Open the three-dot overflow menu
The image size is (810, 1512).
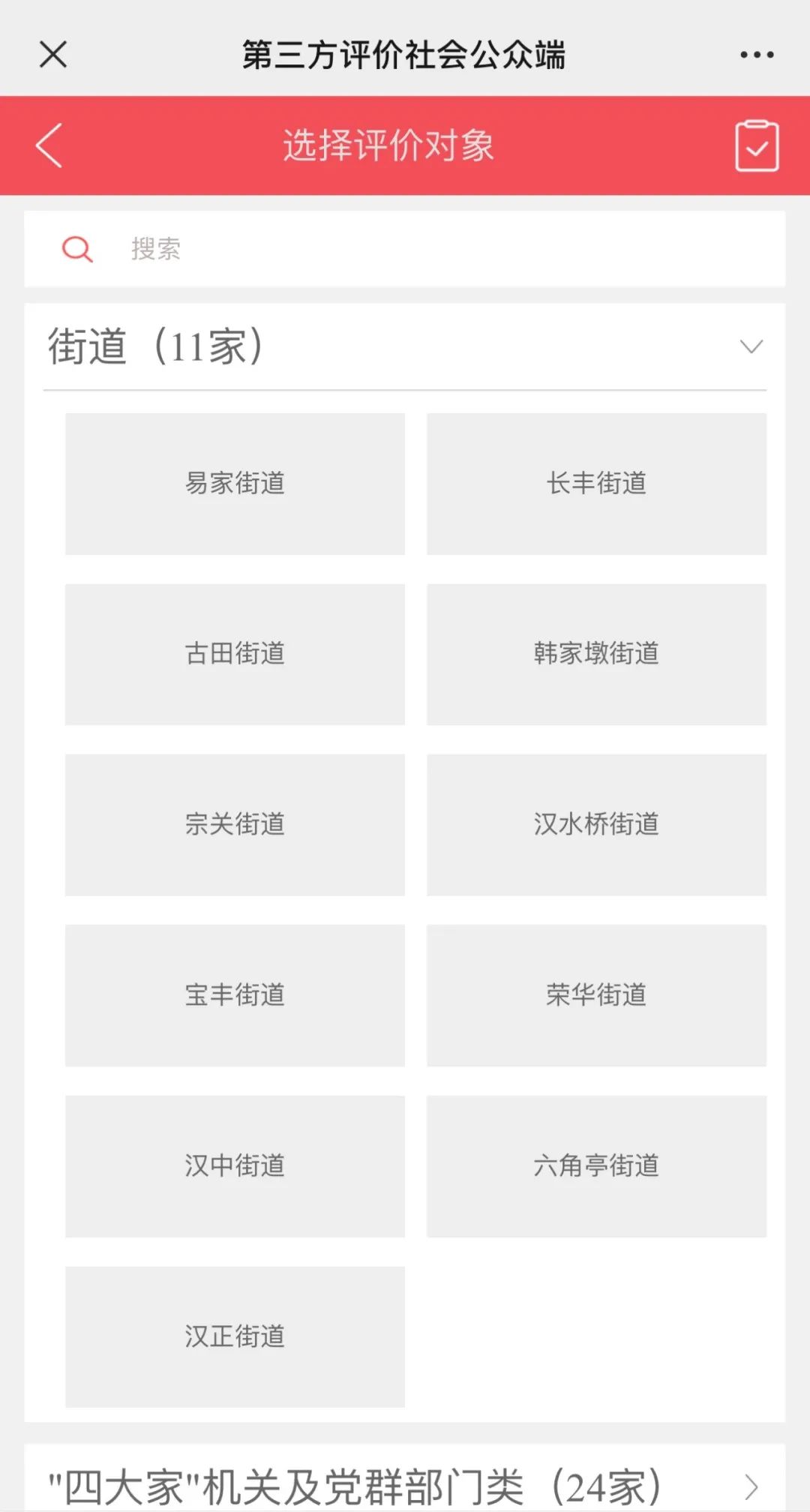(756, 55)
